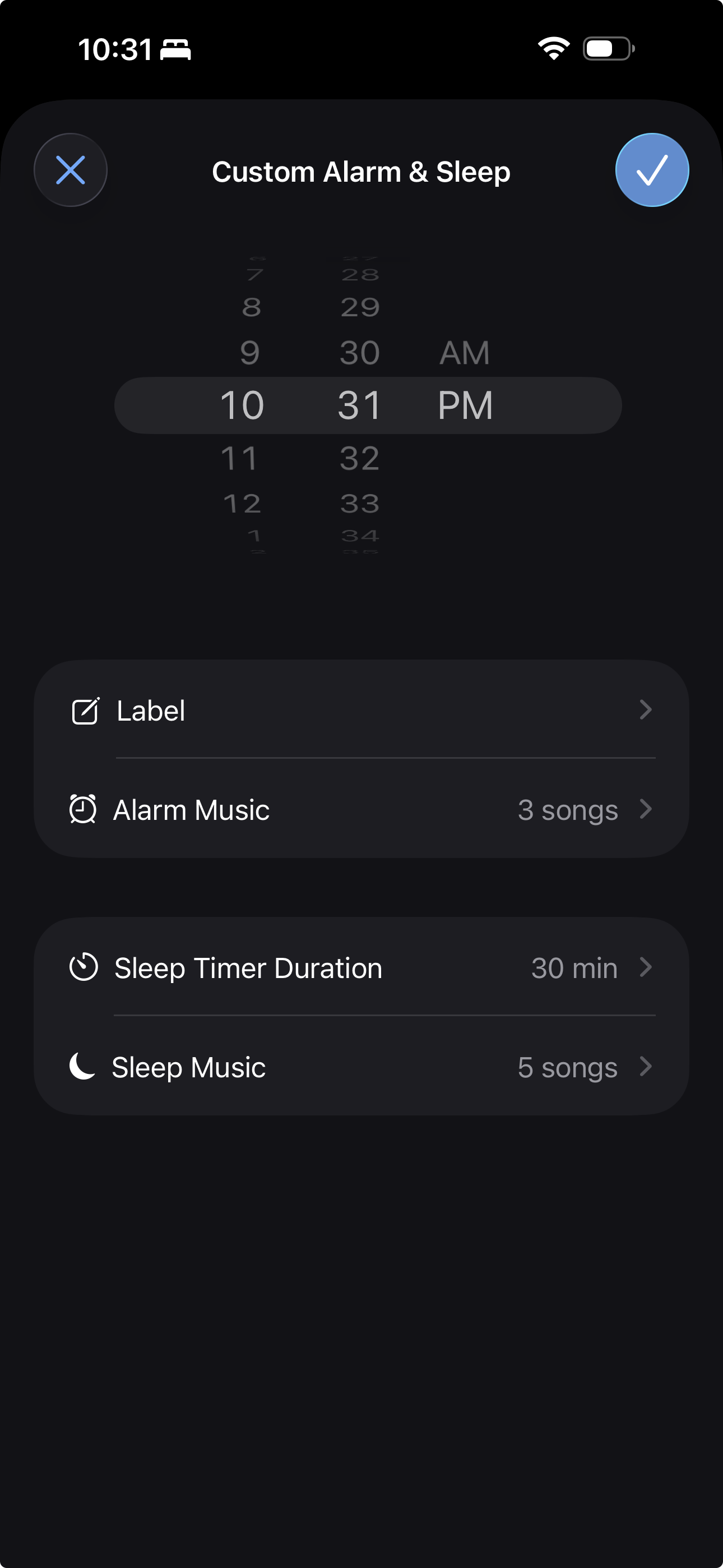The height and width of the screenshot is (1568, 723).
Task: Tap the clock showing 10:31 in status bar
Action: point(117,49)
